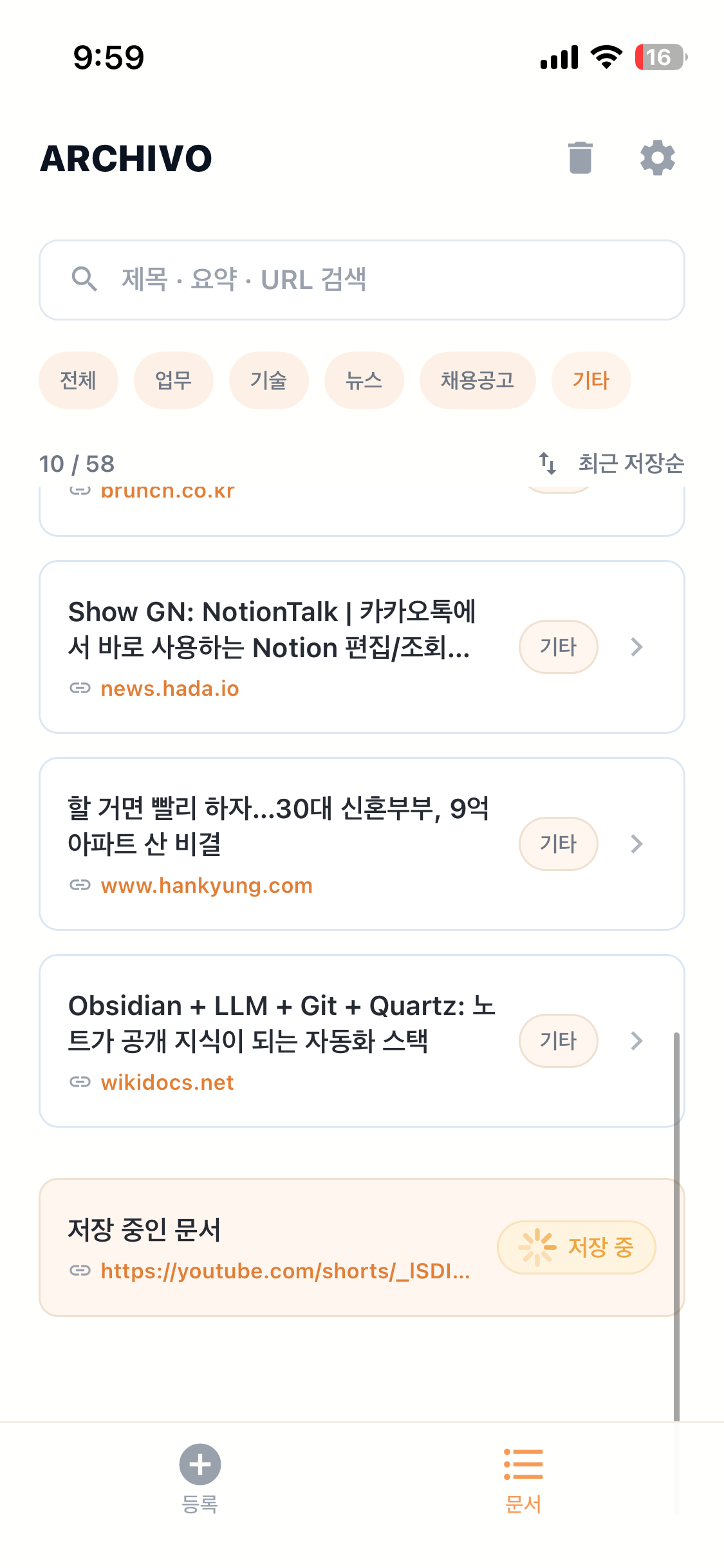Open the Show GN: NotionTalk card
This screenshot has height=1568, width=724.
(362, 647)
